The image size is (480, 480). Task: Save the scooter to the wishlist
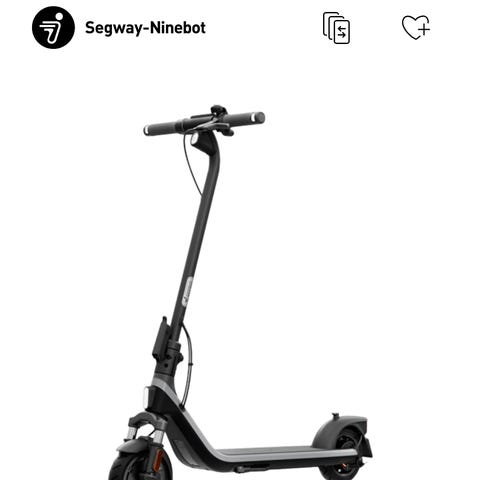(x=416, y=28)
